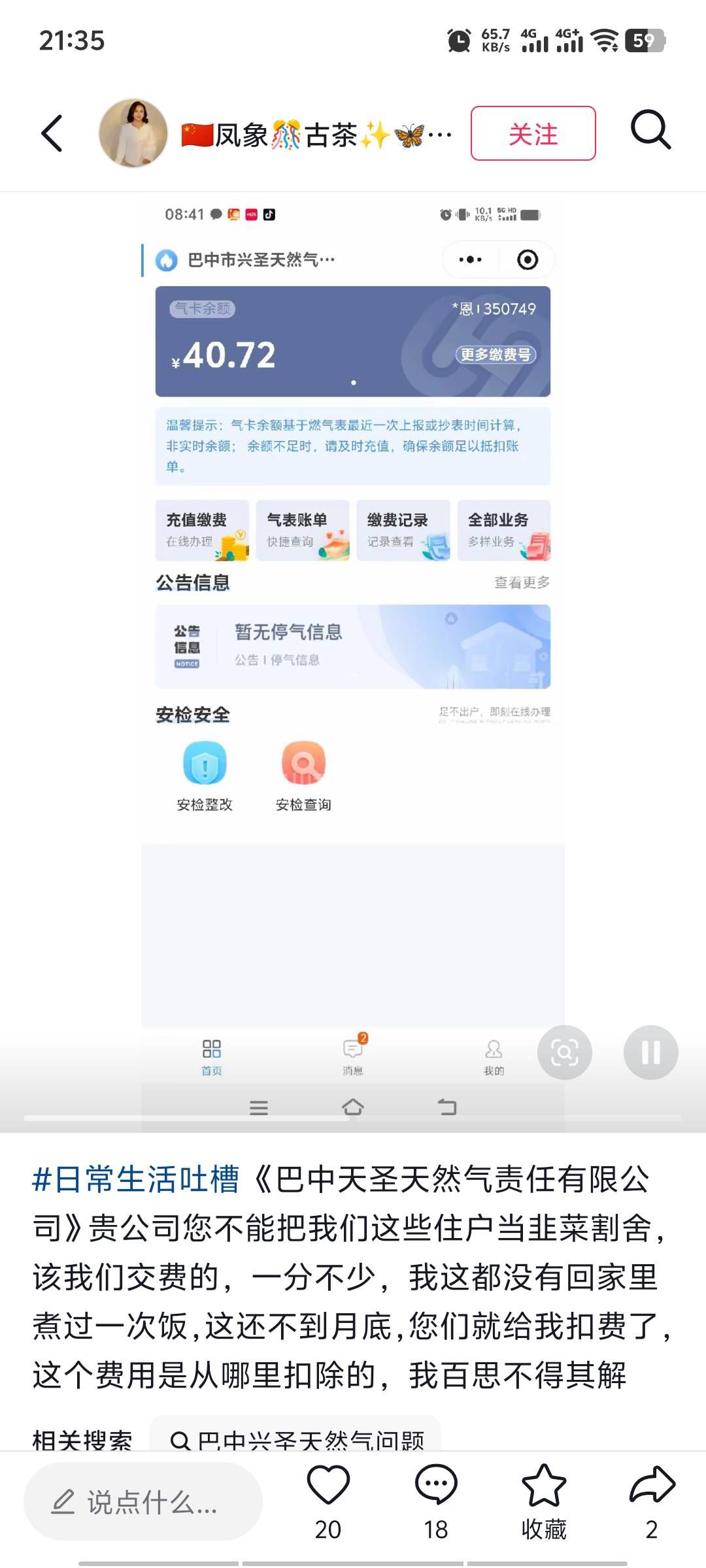Open the author's profile avatar
Screen dimensions: 706x1568
pyautogui.click(x=133, y=133)
